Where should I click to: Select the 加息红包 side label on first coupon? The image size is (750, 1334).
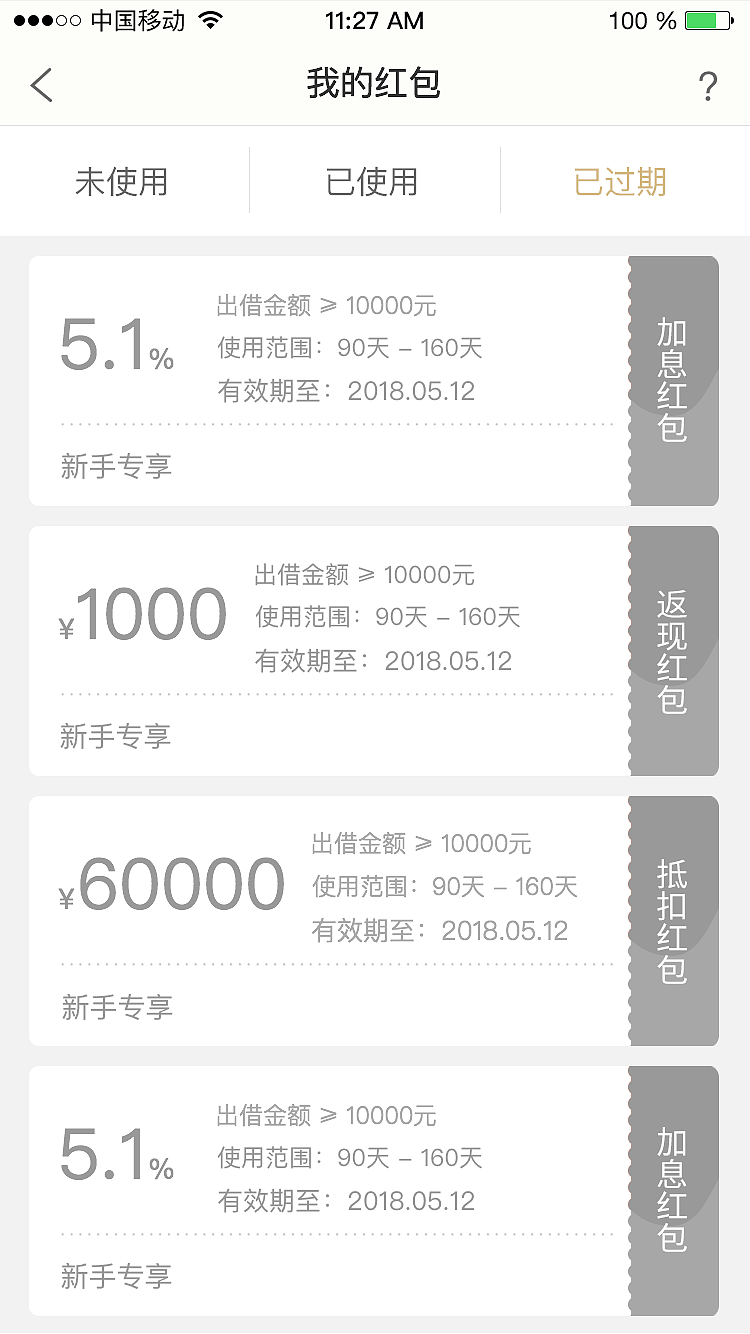pos(672,380)
